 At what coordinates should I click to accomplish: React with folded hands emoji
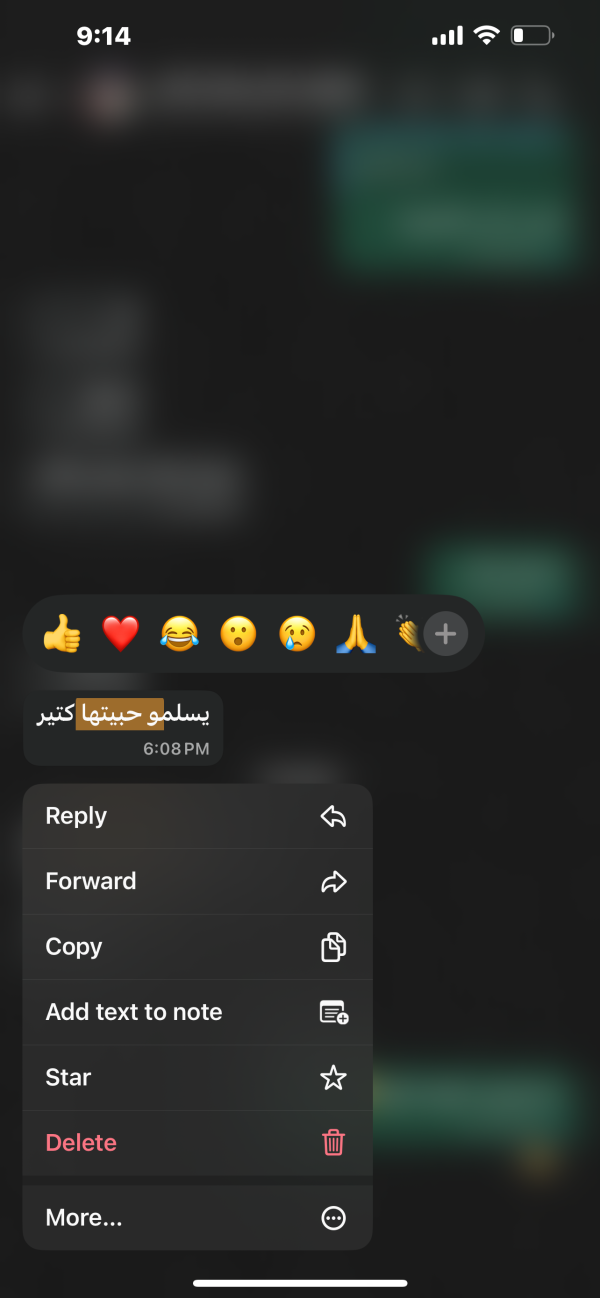point(356,634)
